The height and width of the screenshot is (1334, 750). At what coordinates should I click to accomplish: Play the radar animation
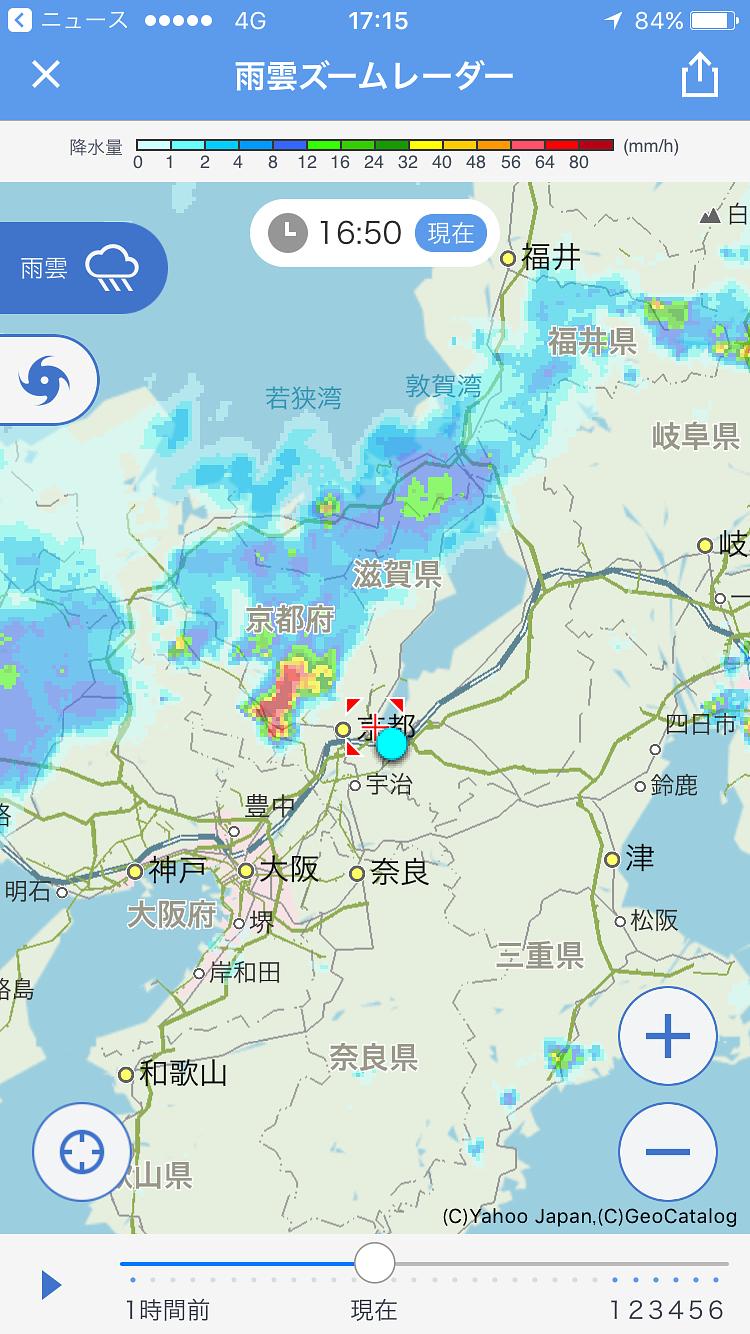[x=51, y=1285]
